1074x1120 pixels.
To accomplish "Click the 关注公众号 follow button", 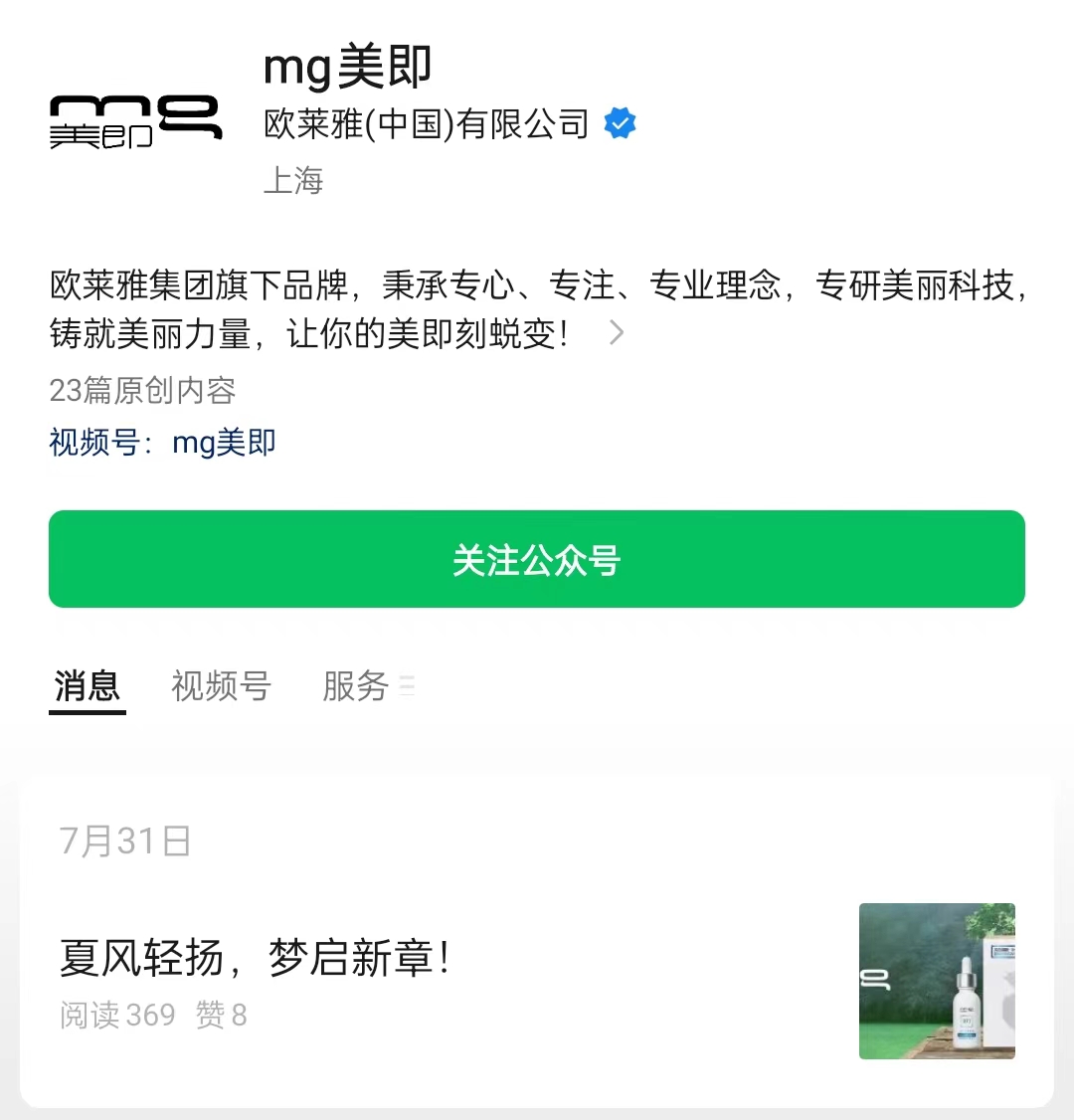I will point(537,559).
